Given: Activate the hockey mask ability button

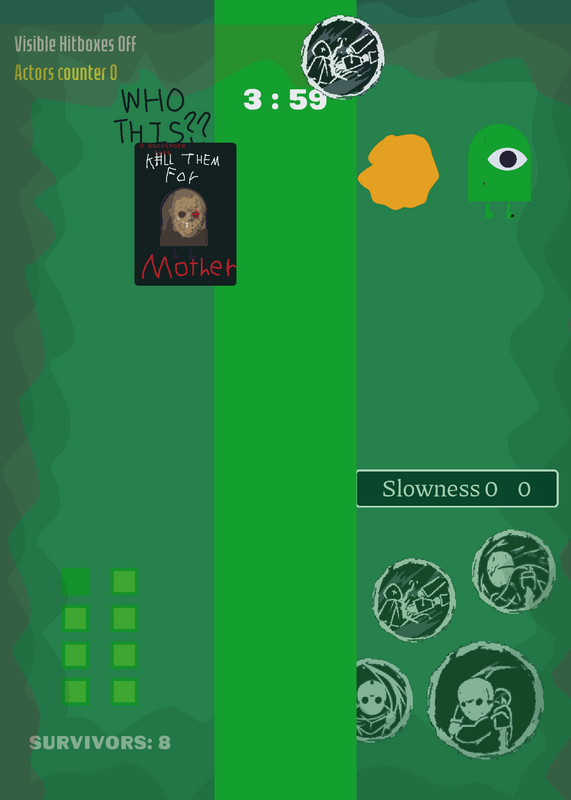Looking at the screenshot, I should point(383,700).
